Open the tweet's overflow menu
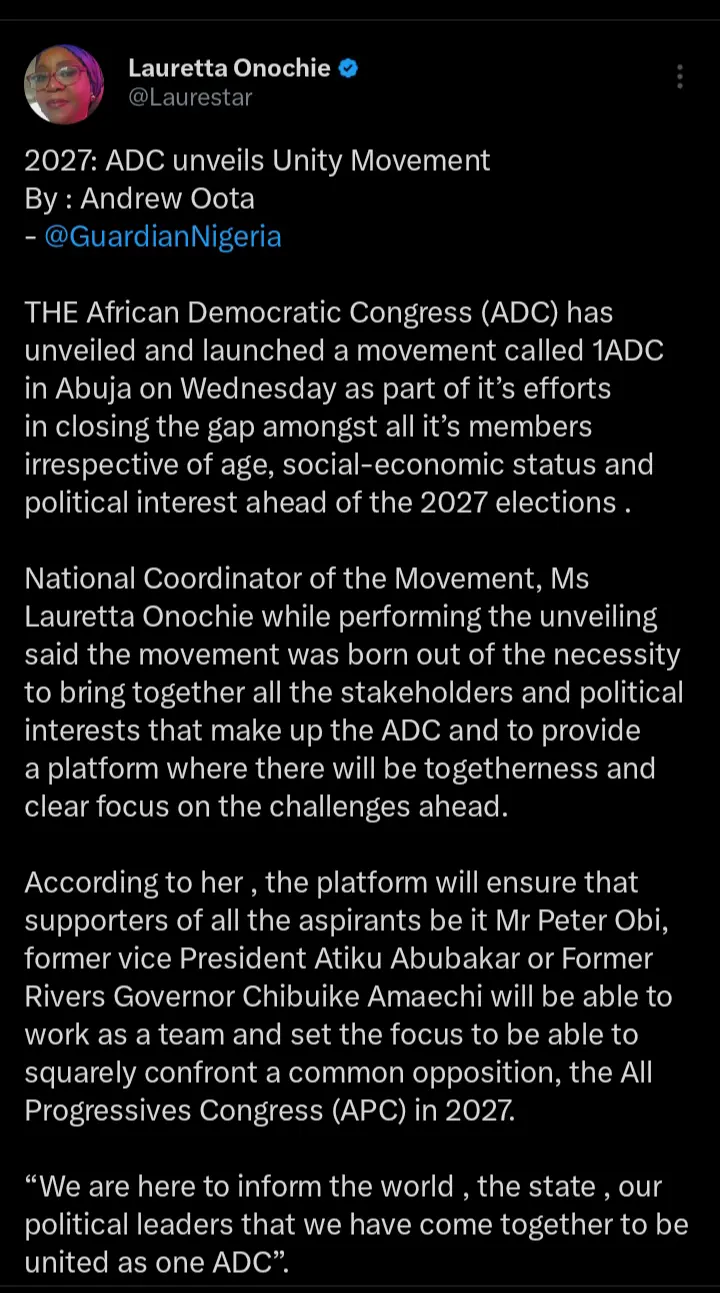The height and width of the screenshot is (1293, 720). pos(679,77)
